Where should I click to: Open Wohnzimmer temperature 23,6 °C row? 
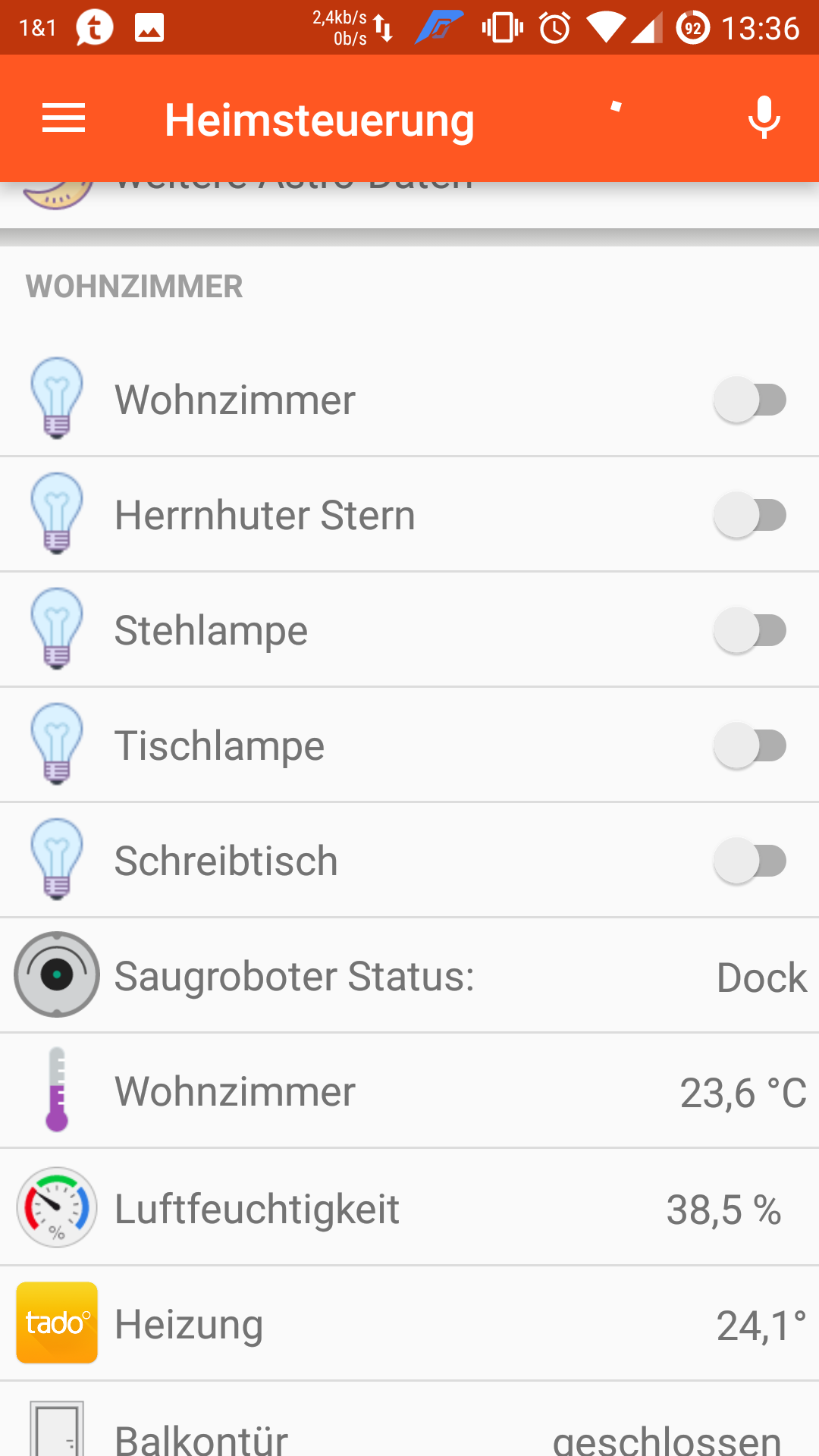(x=409, y=1090)
